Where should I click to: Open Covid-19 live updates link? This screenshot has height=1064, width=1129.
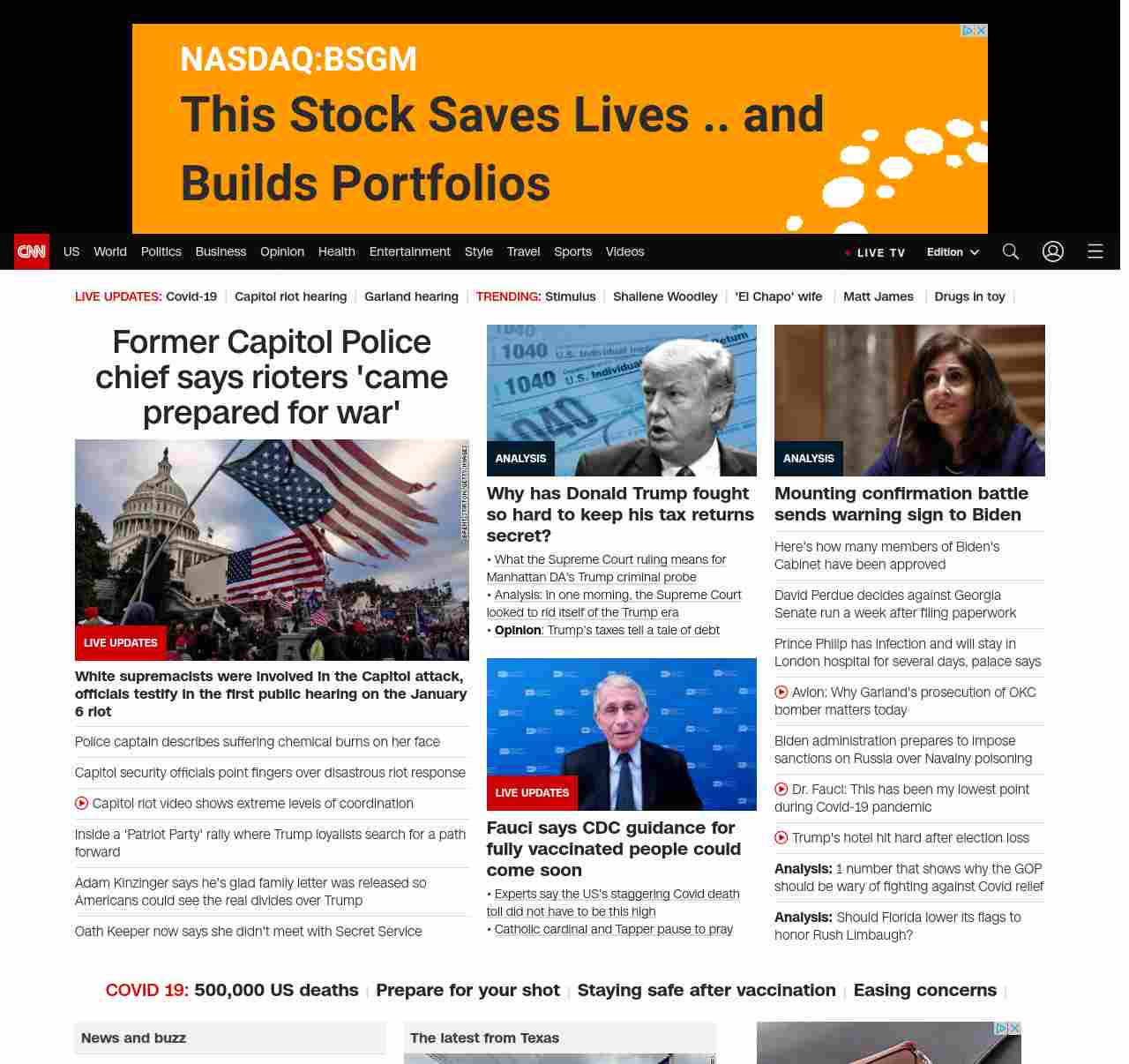pos(191,296)
